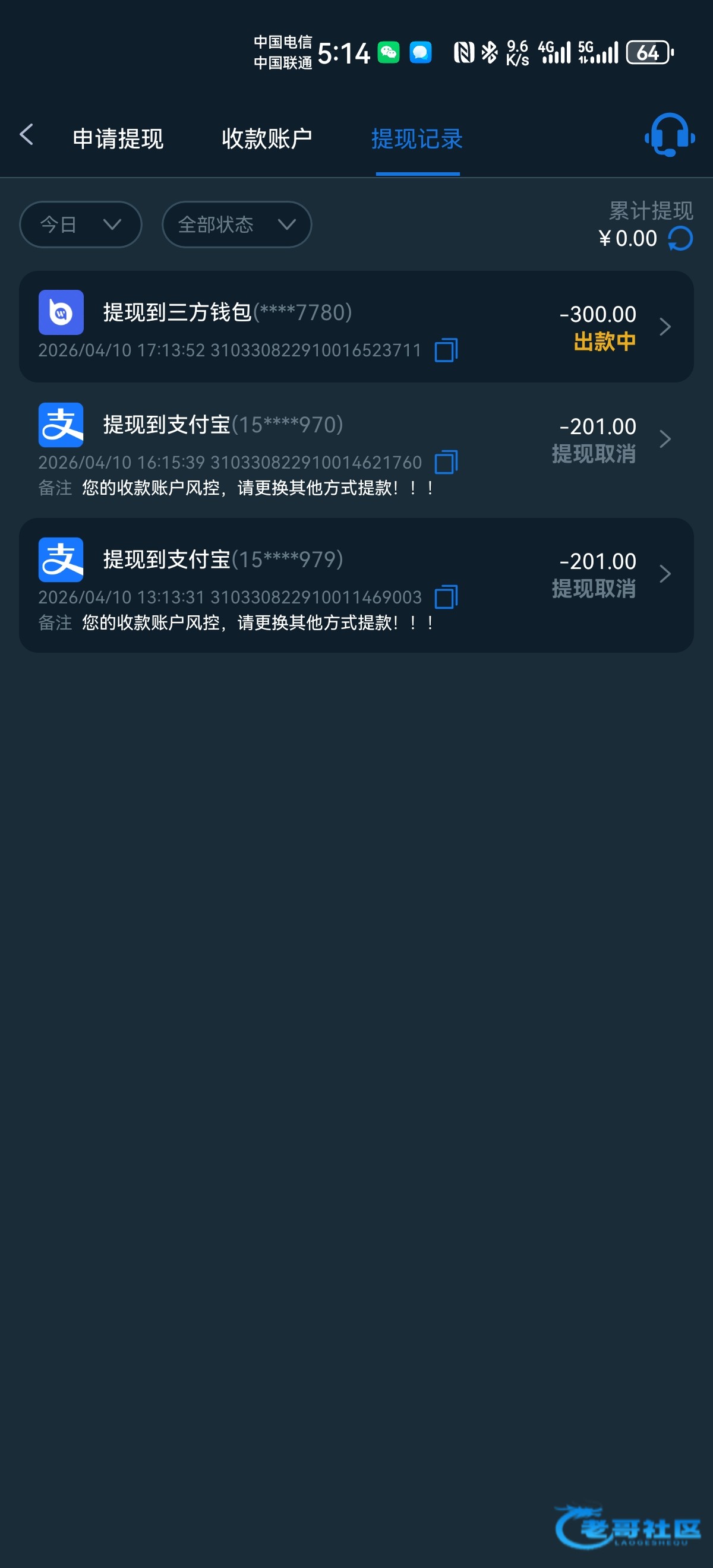Copy order number ending in 1469003

pyautogui.click(x=446, y=597)
